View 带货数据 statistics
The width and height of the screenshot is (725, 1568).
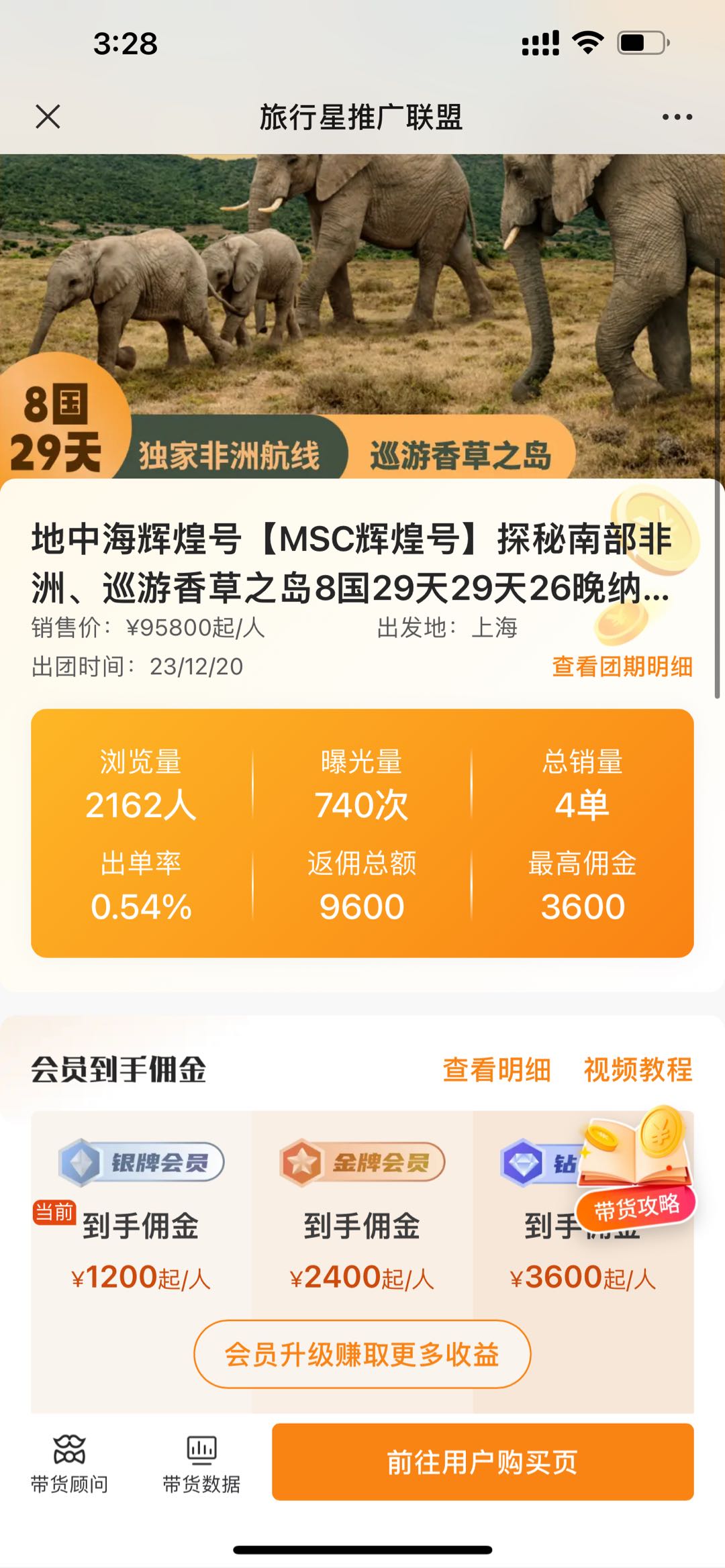201,1464
